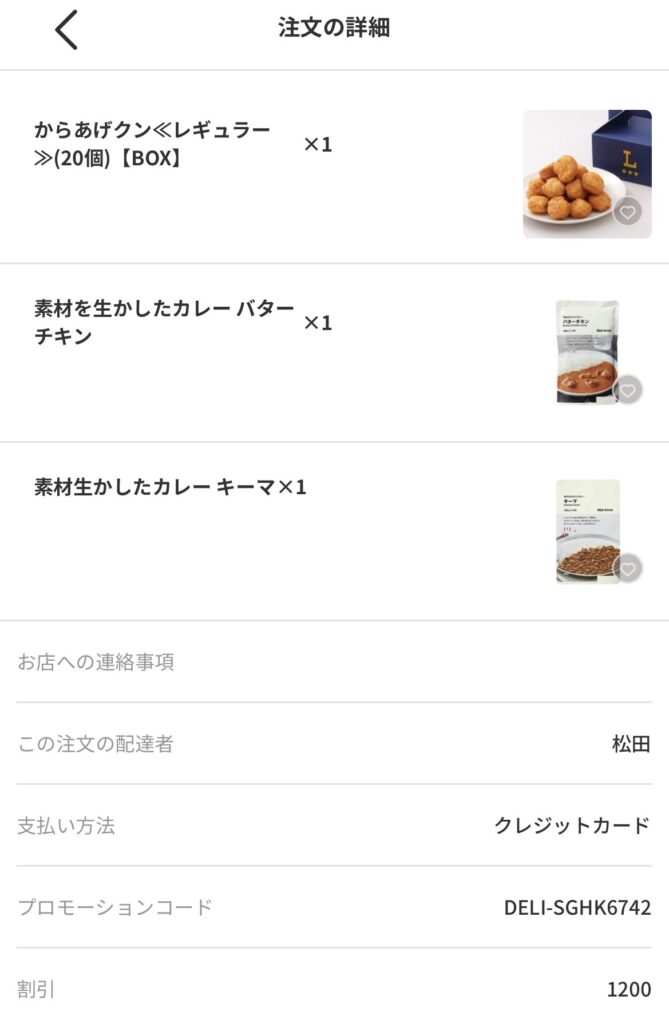
Task: Favorite the バターチキン curry item
Action: [x=627, y=390]
